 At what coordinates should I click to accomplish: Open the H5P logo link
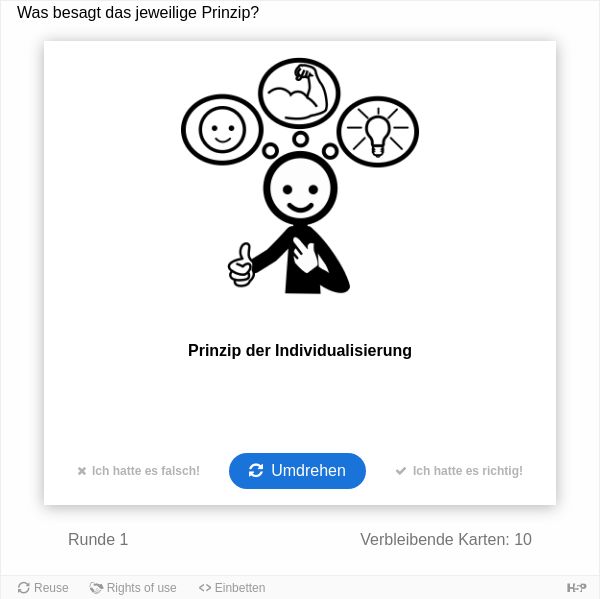click(576, 588)
